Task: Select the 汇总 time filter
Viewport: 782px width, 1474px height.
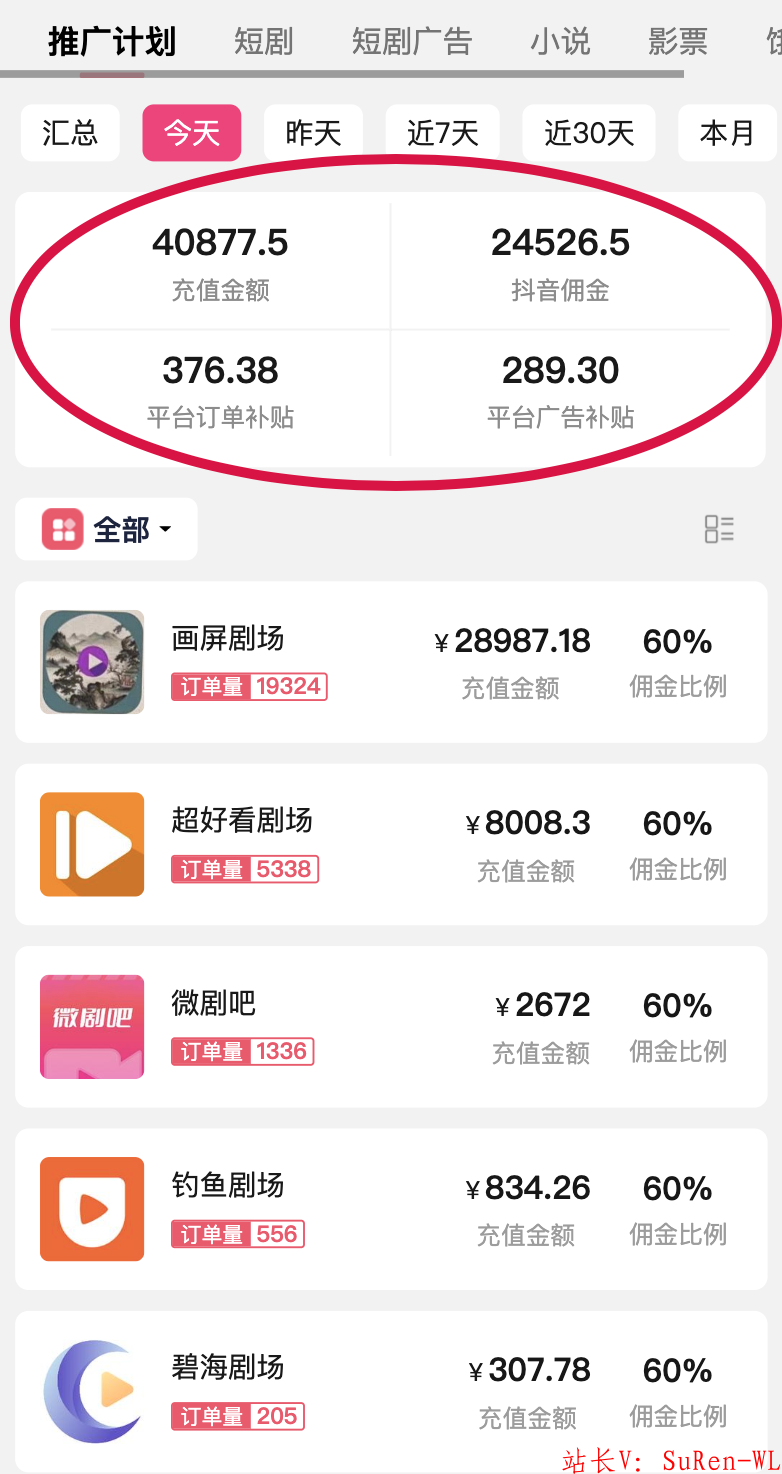Action: click(x=70, y=133)
